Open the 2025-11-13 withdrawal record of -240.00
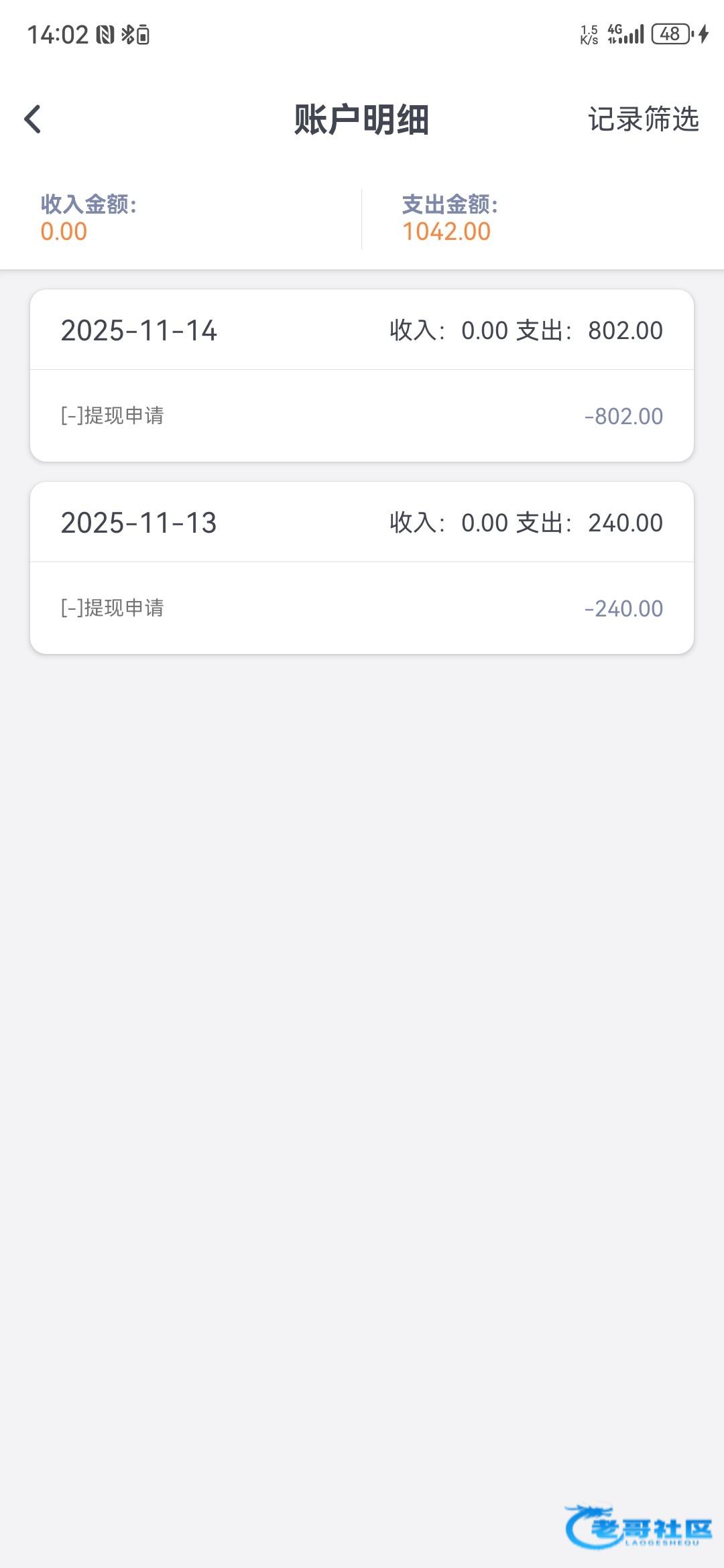 (362, 608)
